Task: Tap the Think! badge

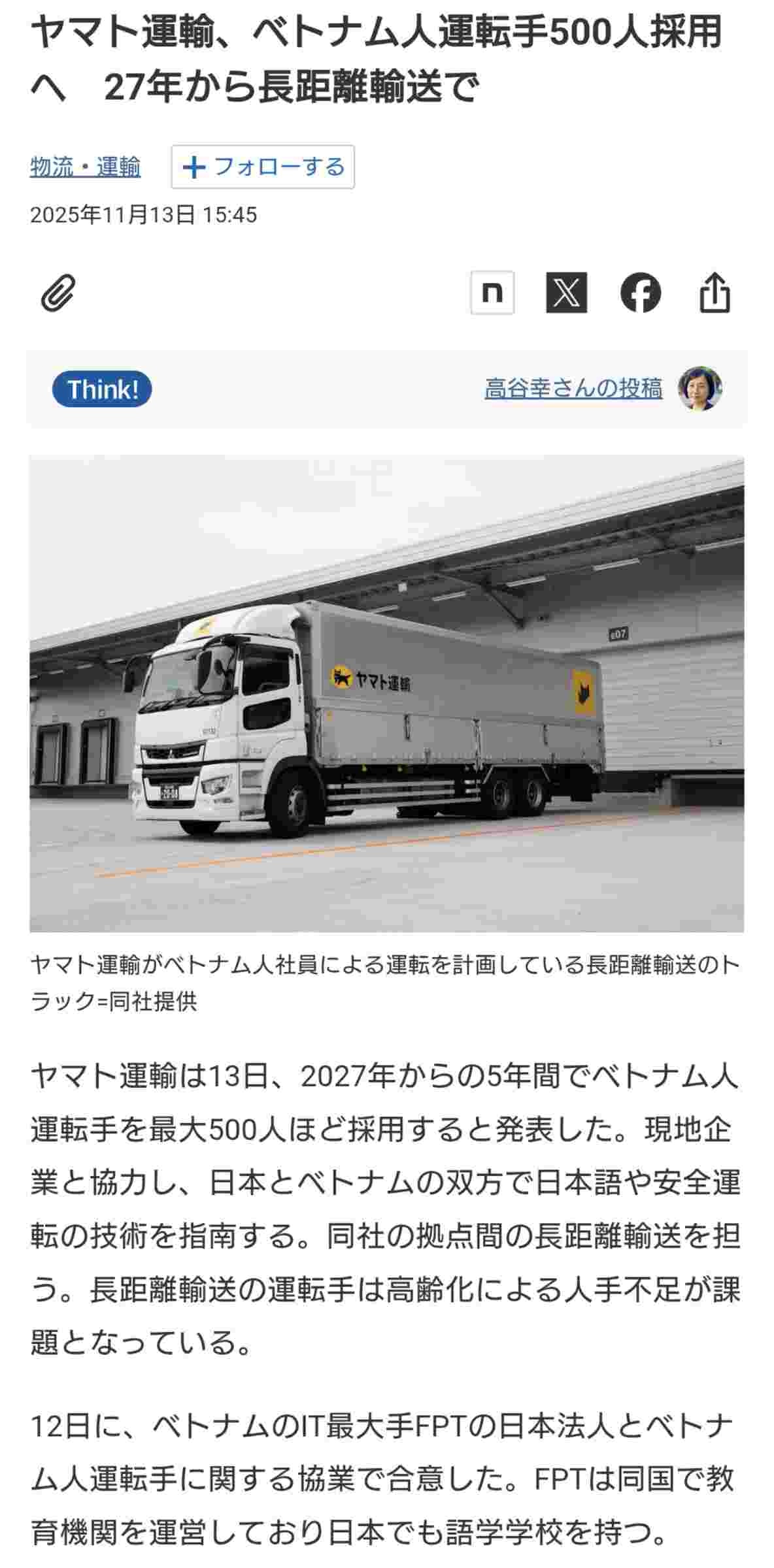Action: 102,389
